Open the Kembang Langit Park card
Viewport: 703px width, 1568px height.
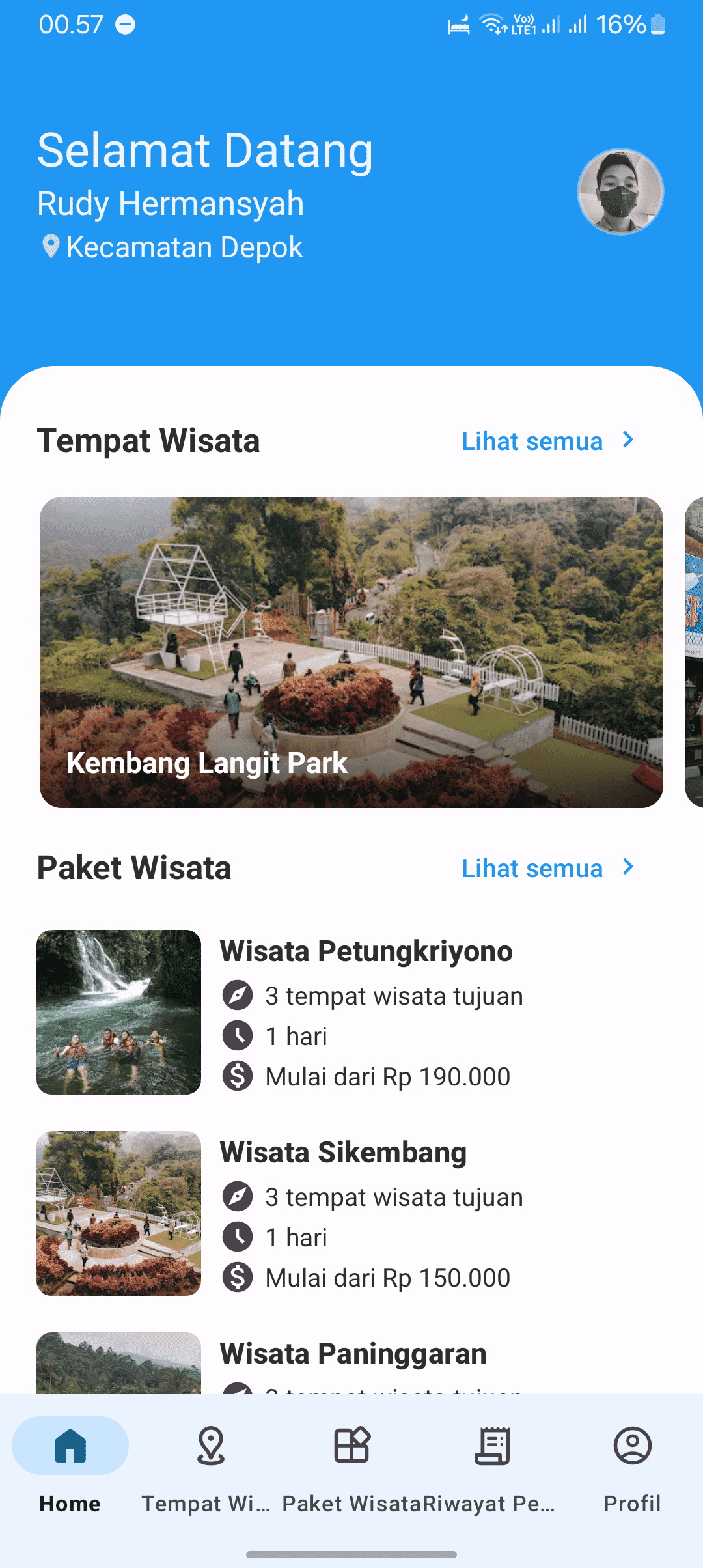[351, 652]
